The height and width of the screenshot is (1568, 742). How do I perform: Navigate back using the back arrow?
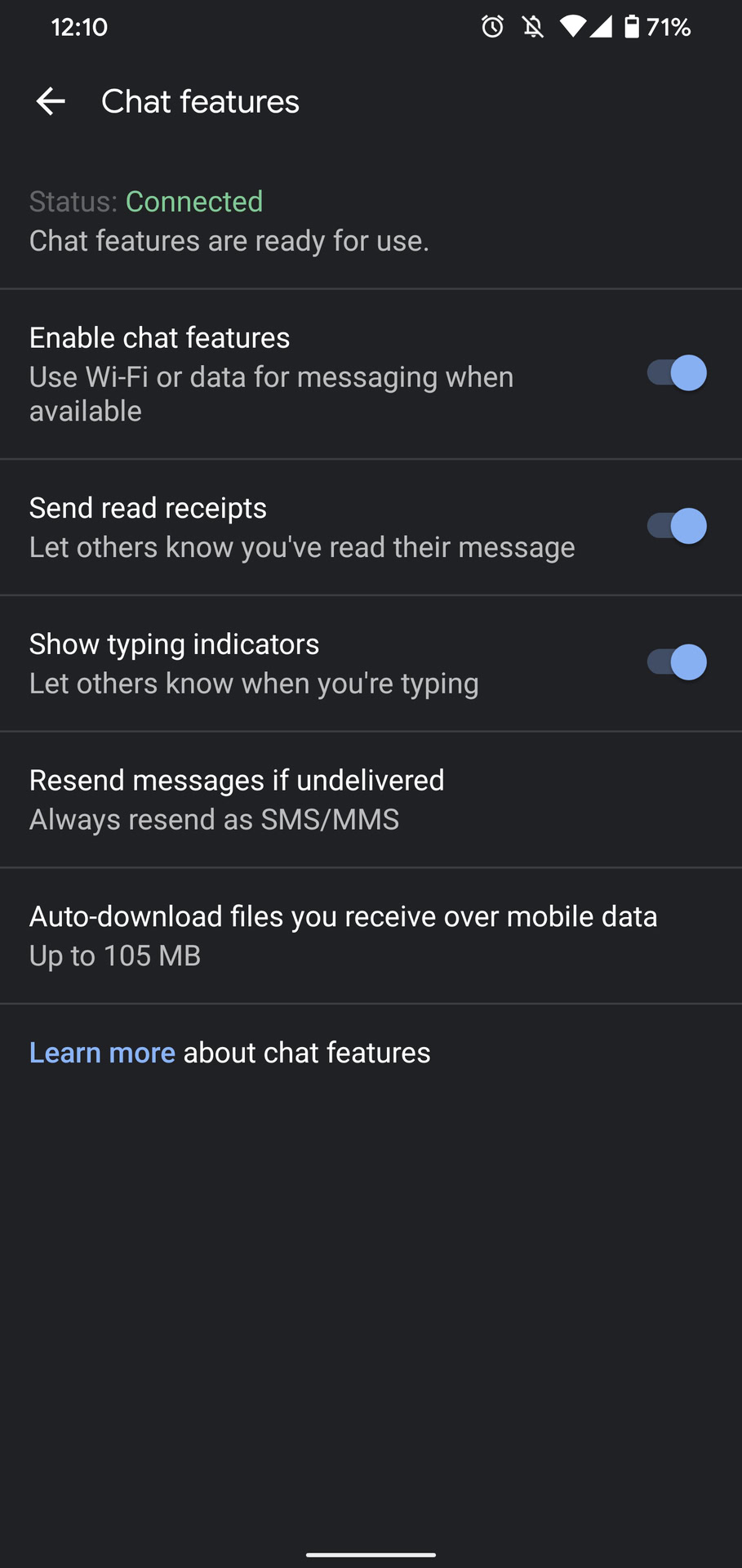(51, 100)
